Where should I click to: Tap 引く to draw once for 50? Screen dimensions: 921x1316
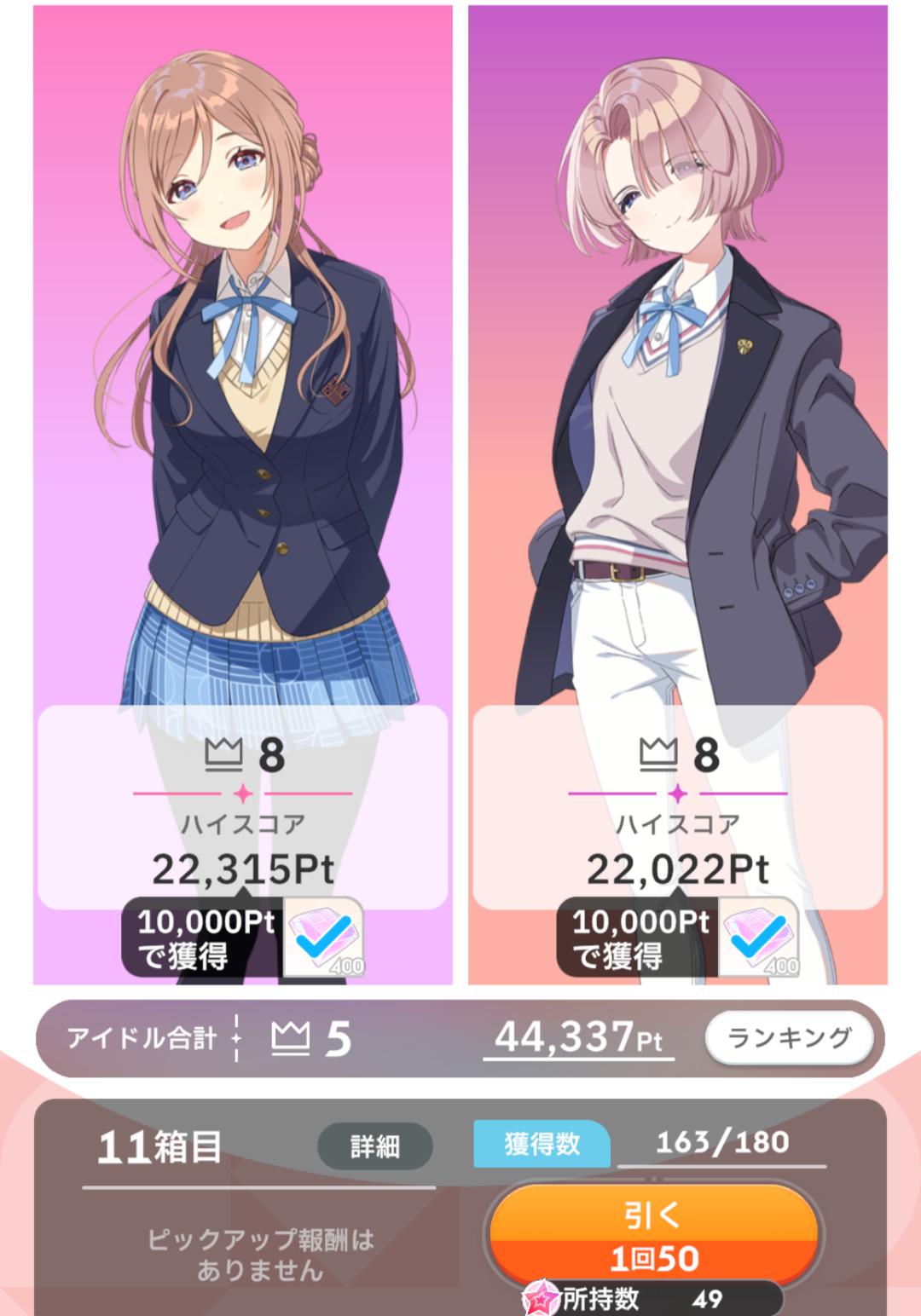(654, 1234)
